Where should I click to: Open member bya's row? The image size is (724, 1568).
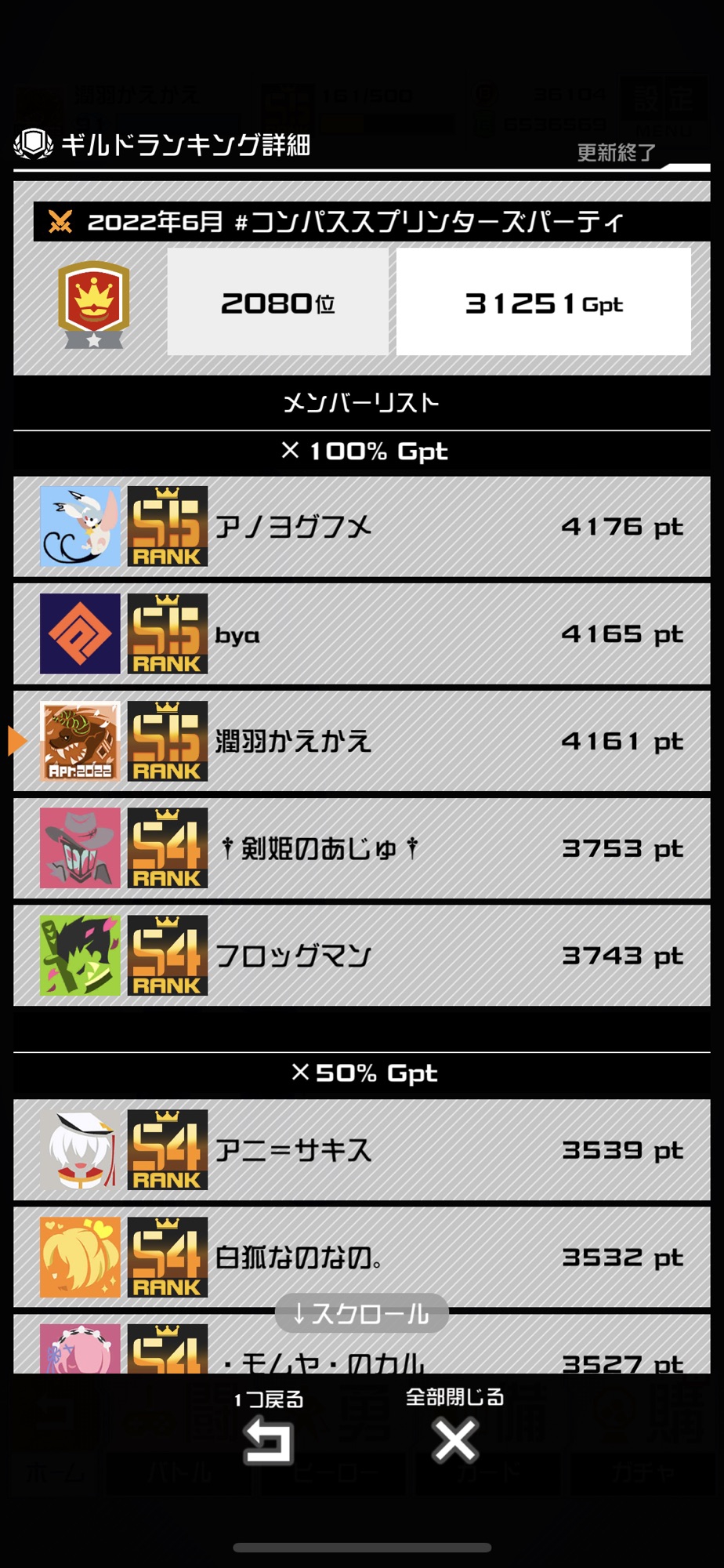coord(362,634)
